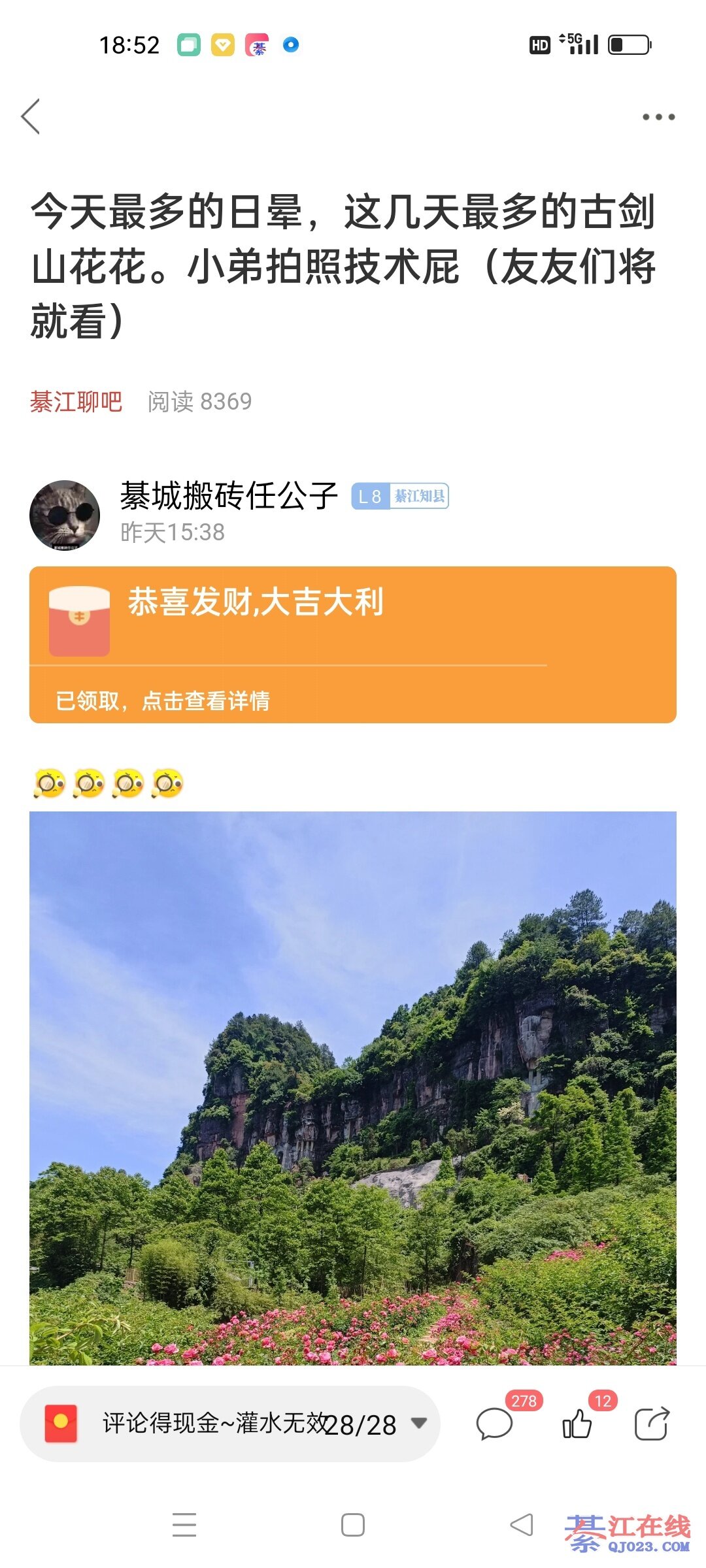Open the poster's cat avatar profile

click(65, 515)
